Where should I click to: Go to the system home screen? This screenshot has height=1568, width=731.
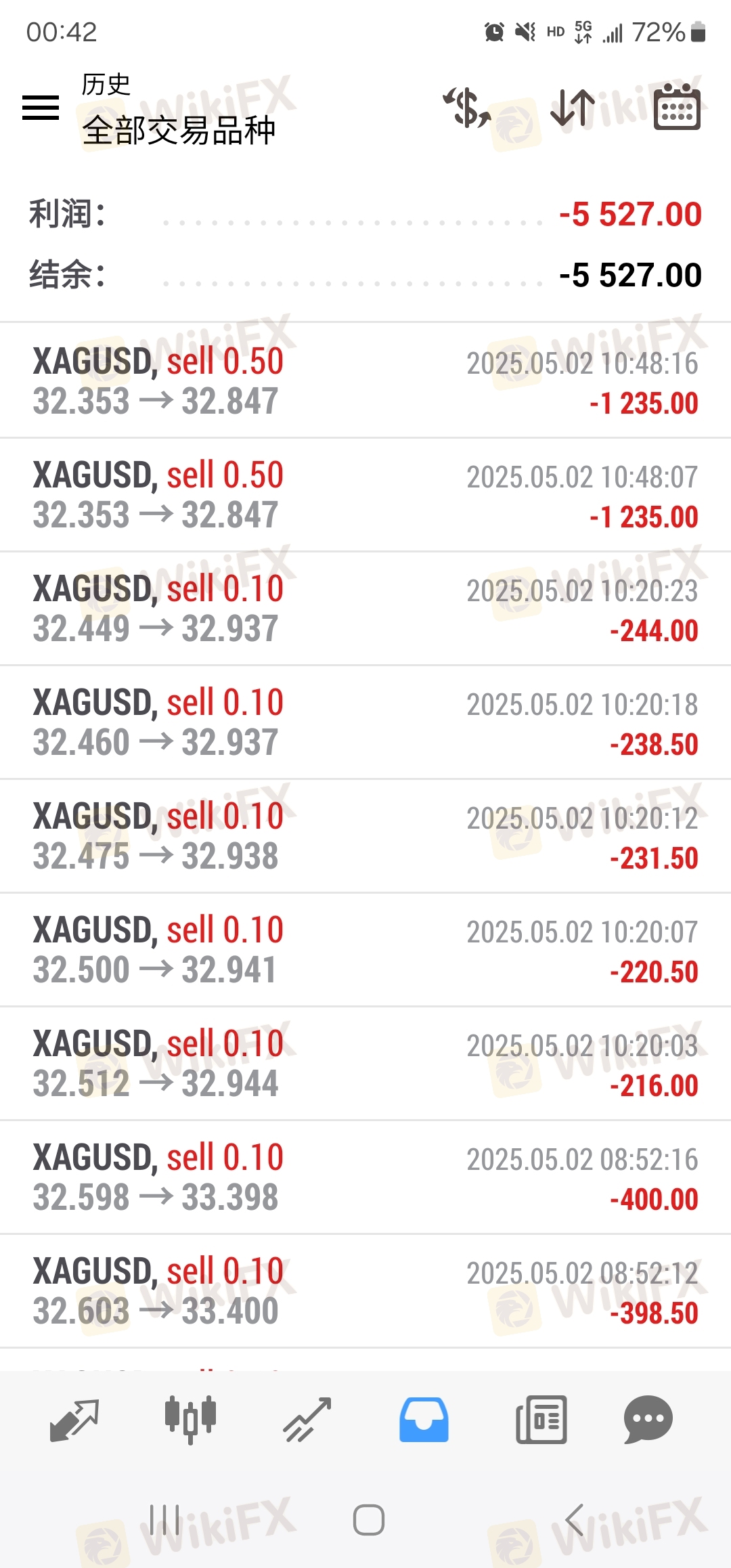[x=369, y=1521]
